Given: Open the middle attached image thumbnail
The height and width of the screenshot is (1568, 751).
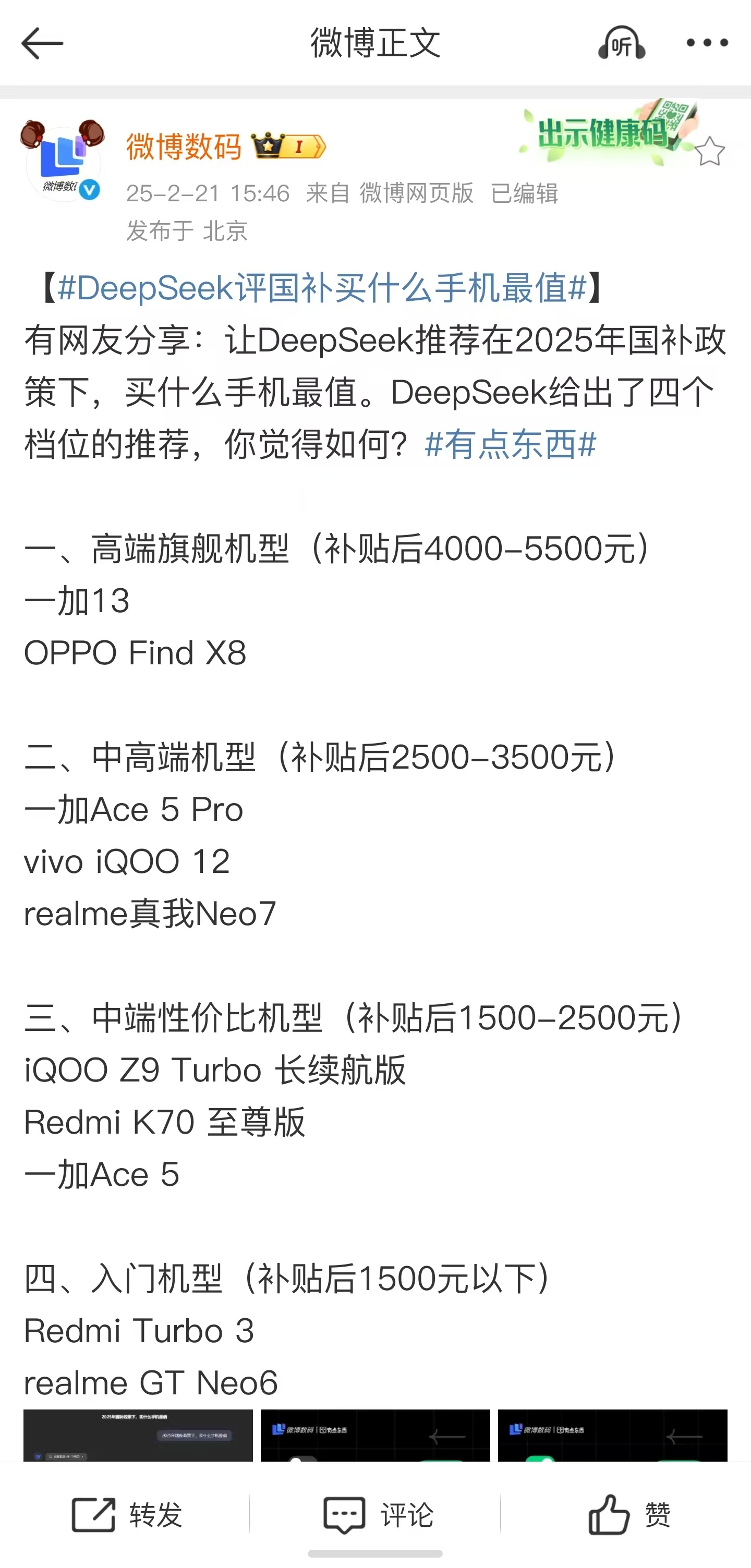Looking at the screenshot, I should click(375, 1435).
